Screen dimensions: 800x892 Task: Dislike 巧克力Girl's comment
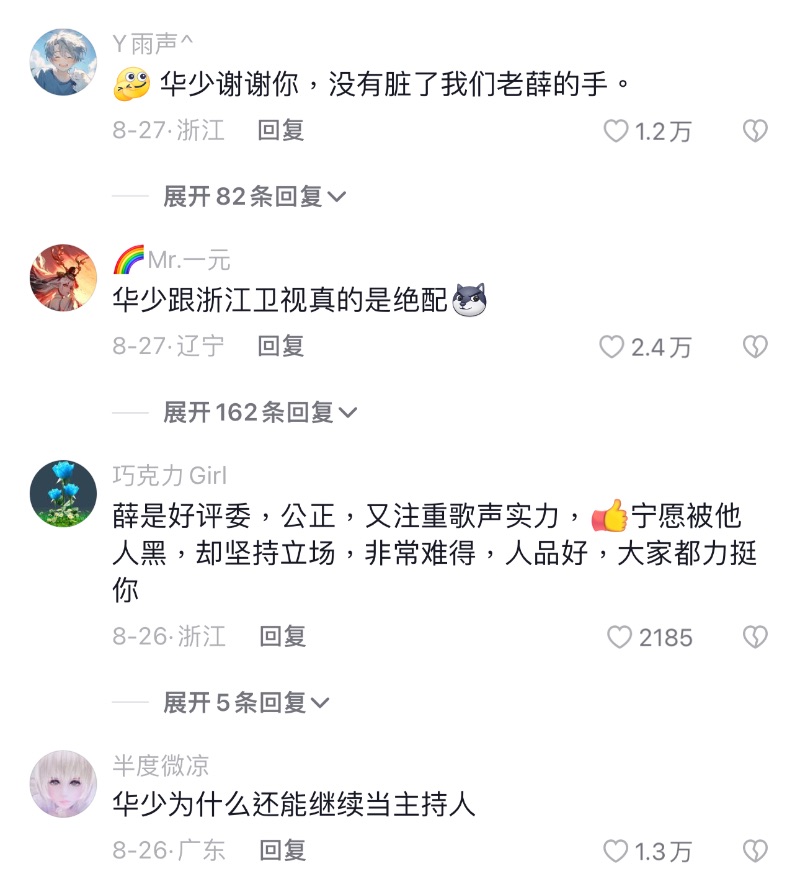click(754, 637)
